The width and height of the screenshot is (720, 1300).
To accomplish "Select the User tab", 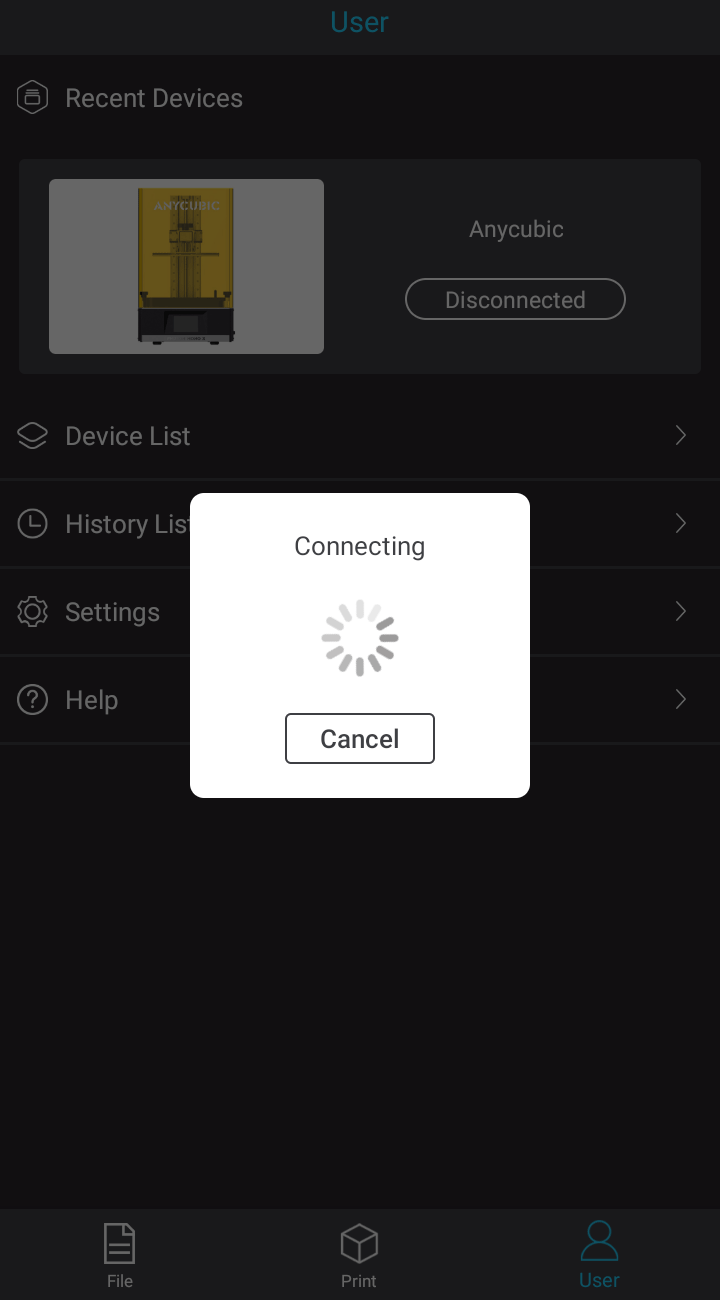I will pos(600,1255).
